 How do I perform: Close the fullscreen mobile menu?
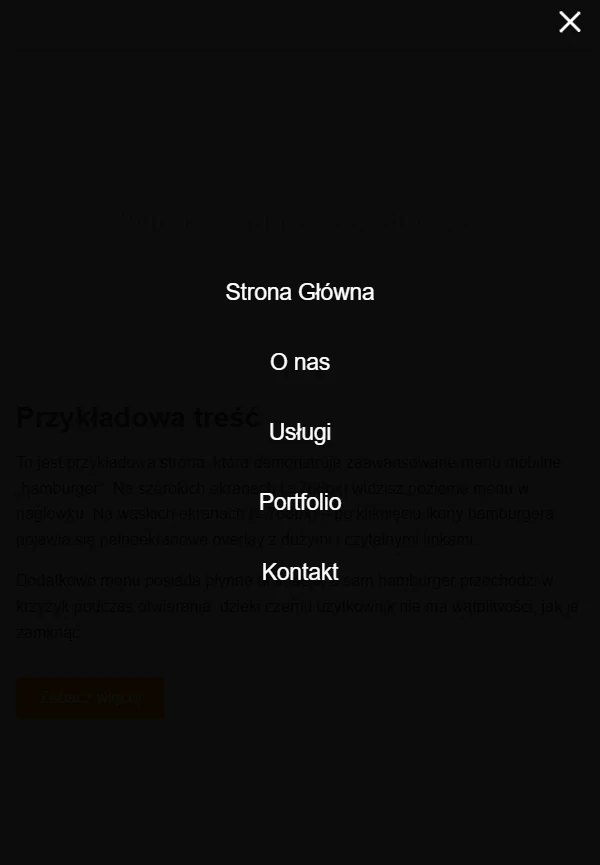point(570,22)
